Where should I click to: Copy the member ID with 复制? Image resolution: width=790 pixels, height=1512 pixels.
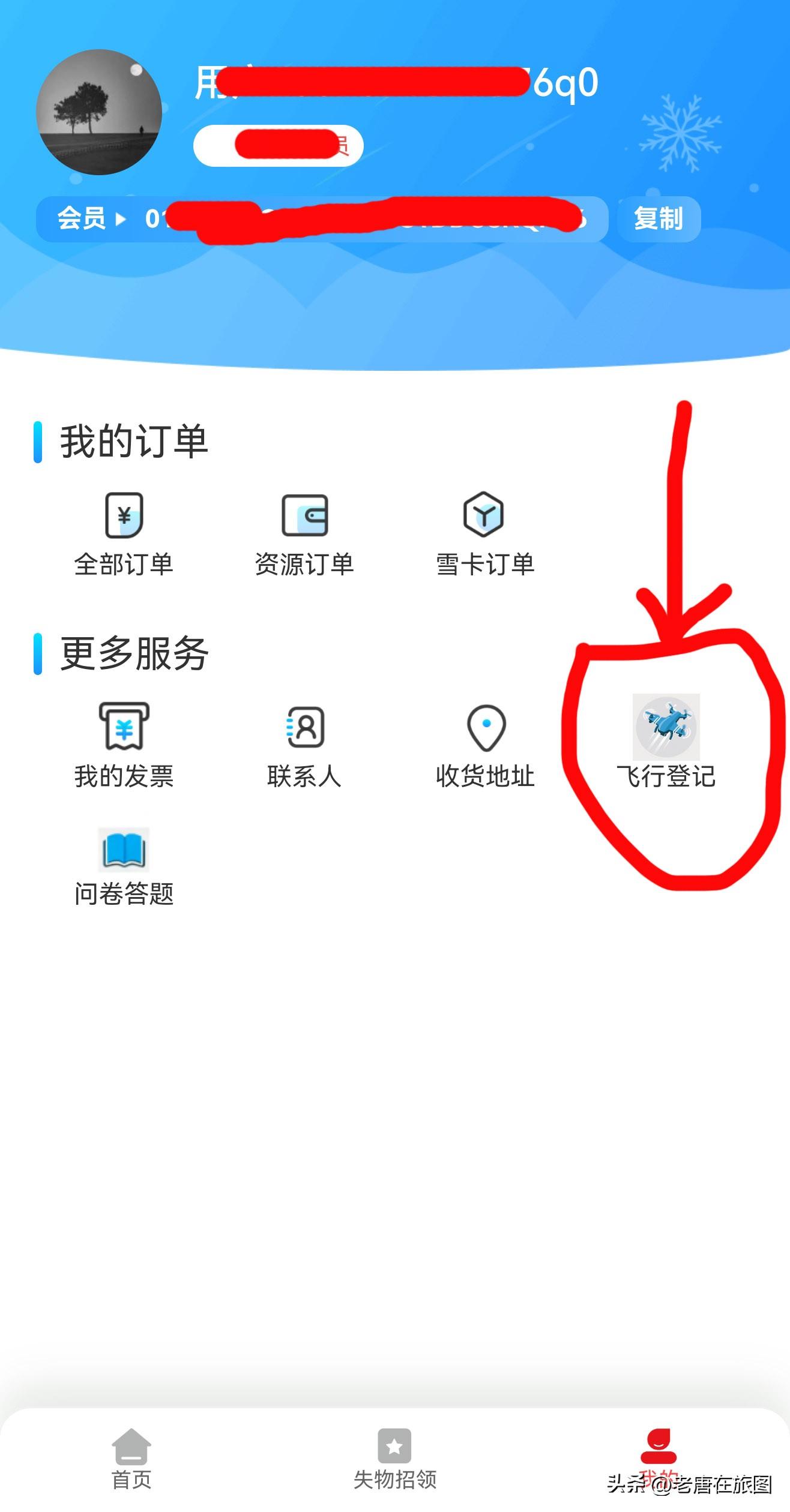pos(659,219)
